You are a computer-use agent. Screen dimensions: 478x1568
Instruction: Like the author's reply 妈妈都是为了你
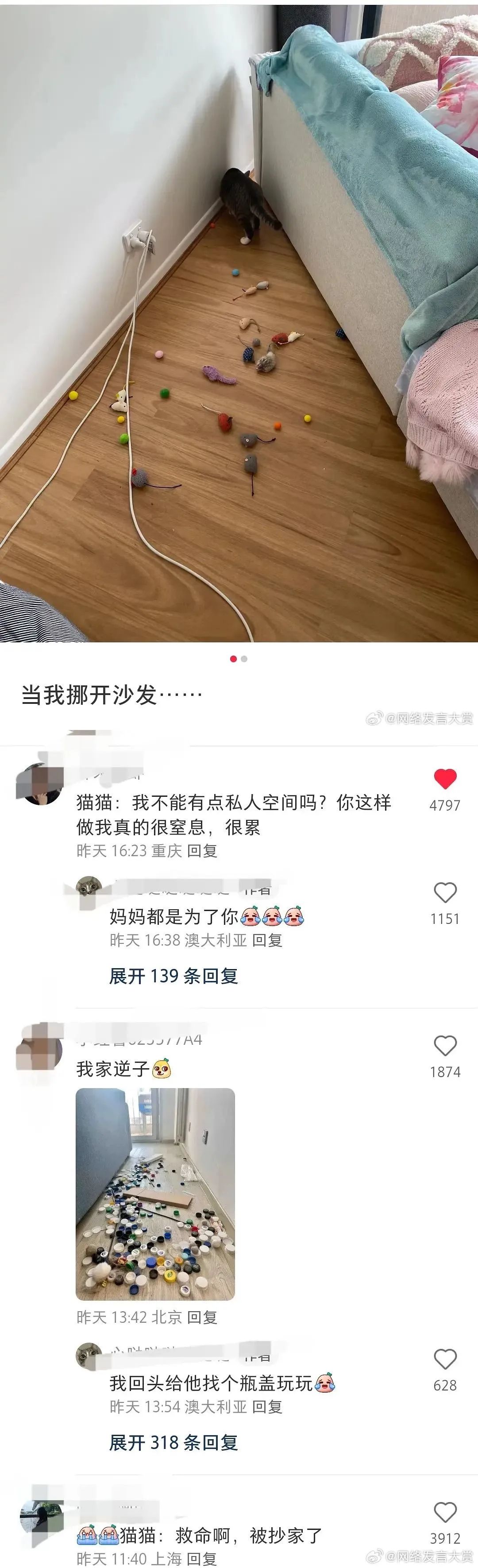pyautogui.click(x=445, y=893)
